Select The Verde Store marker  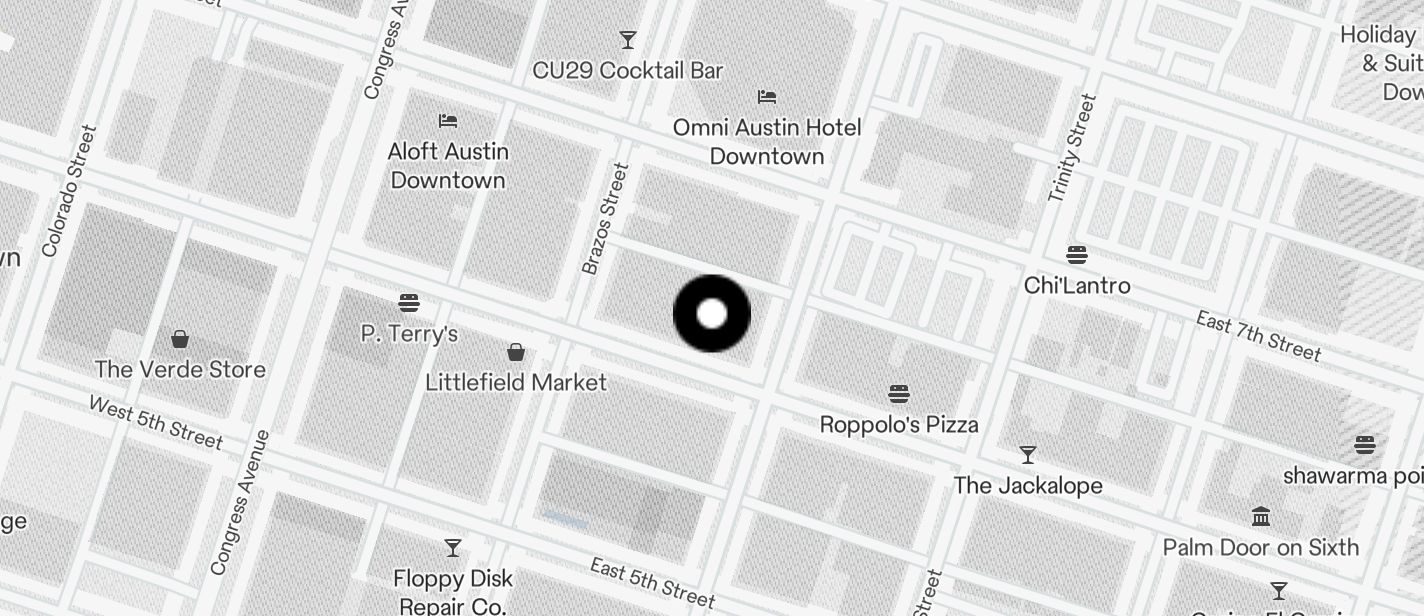click(180, 339)
